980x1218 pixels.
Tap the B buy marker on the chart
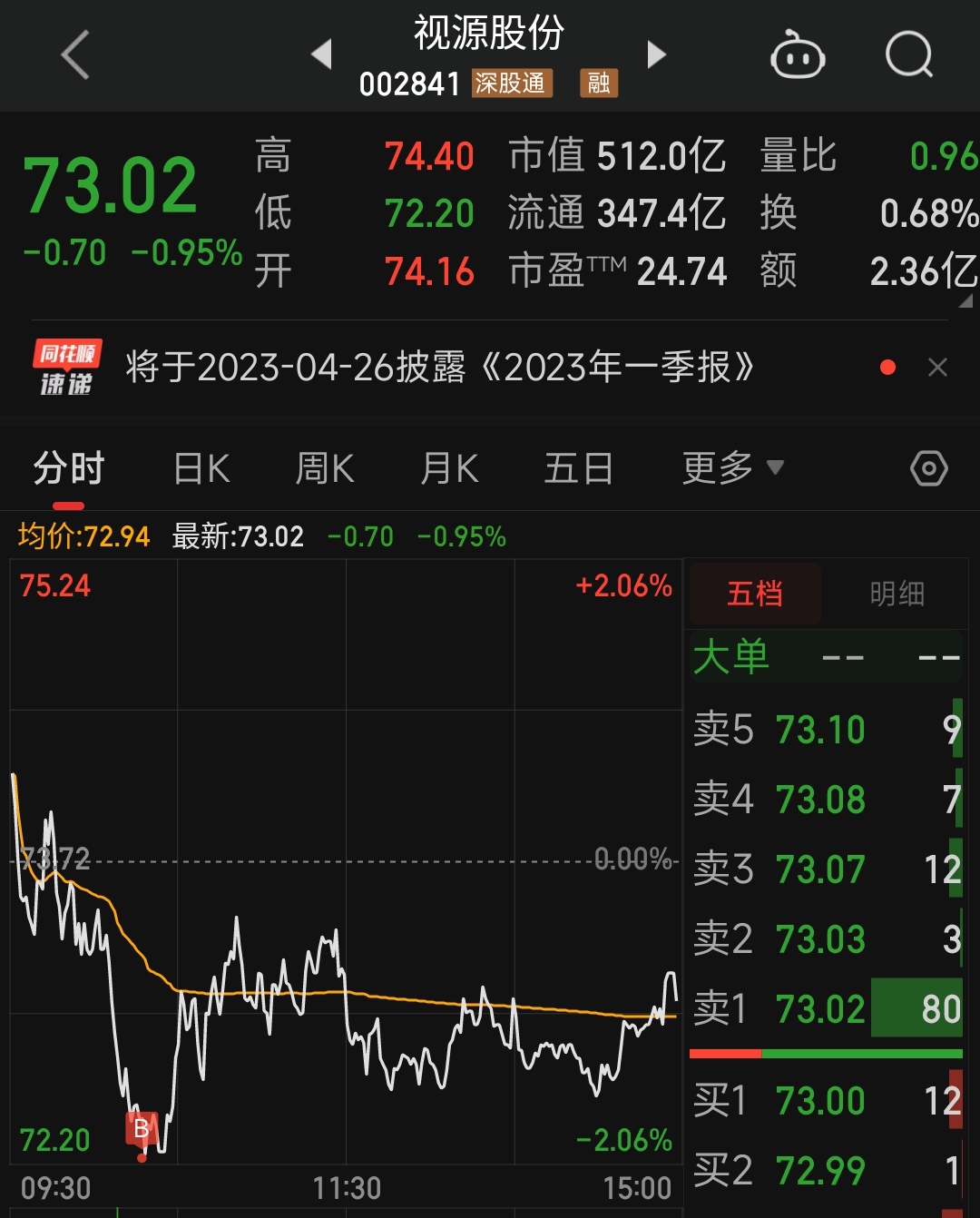click(x=141, y=1125)
